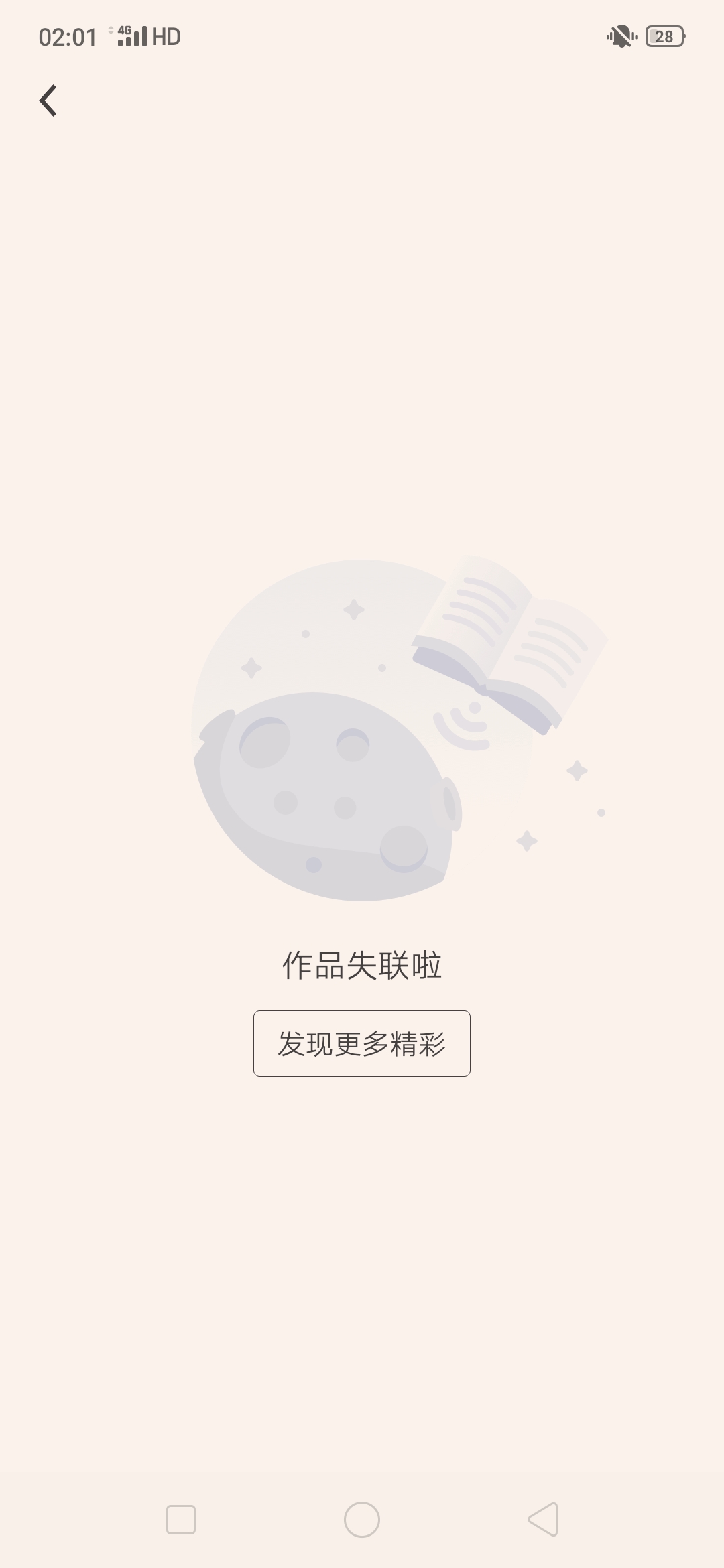Tap the 发现更多精彩 button
The image size is (724, 1568).
pos(362,1043)
